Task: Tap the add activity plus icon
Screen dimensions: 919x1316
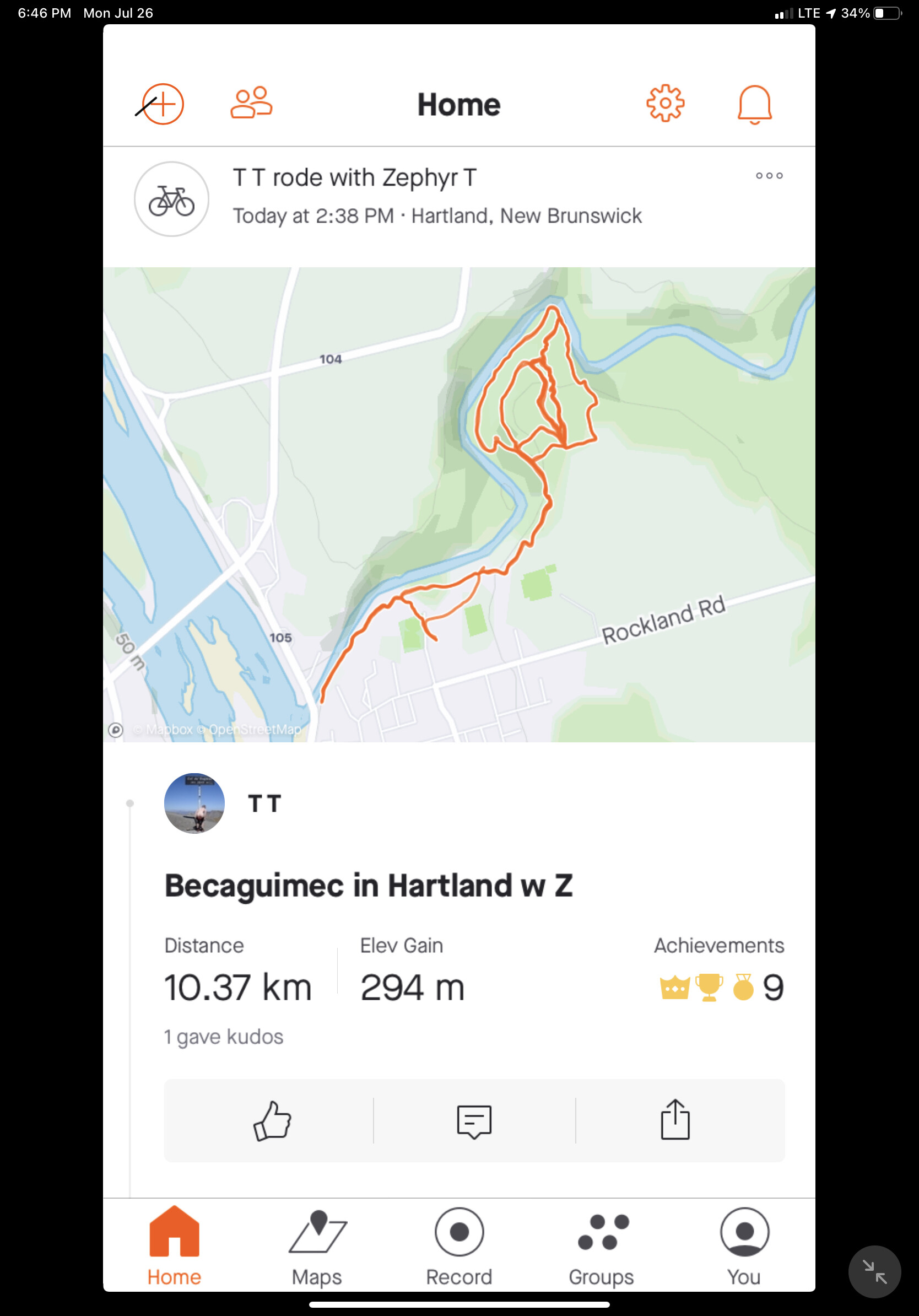Action: click(162, 104)
